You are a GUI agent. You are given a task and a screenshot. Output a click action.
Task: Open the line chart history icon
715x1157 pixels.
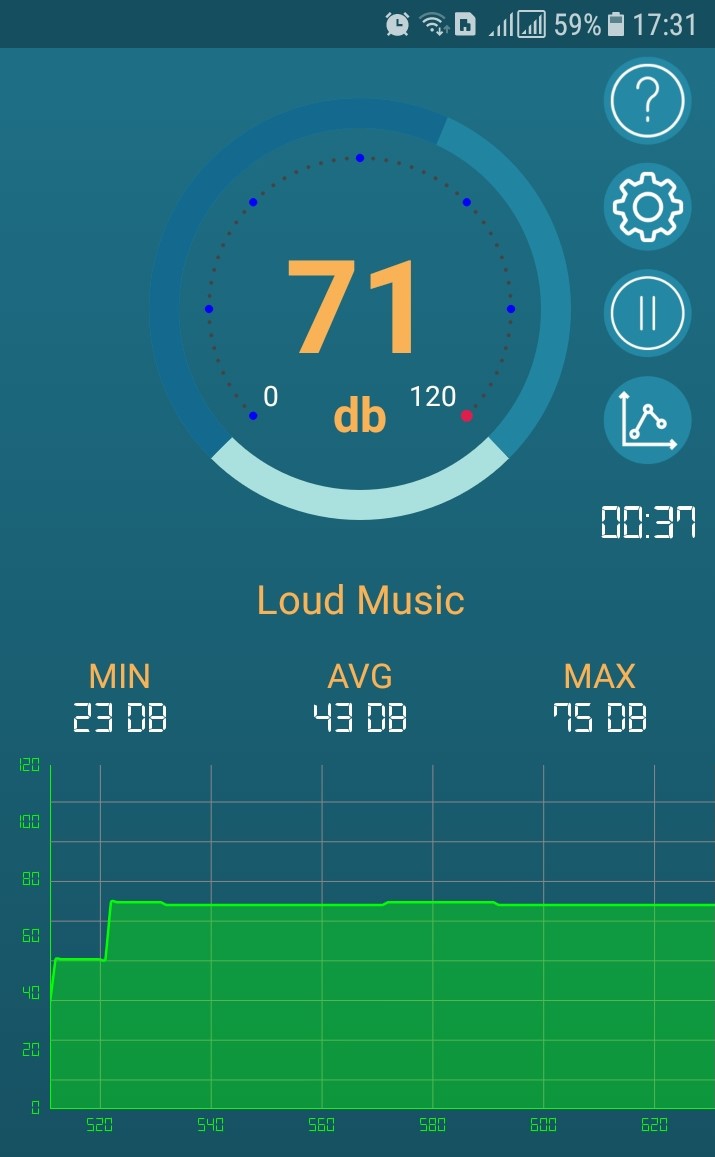tap(647, 419)
